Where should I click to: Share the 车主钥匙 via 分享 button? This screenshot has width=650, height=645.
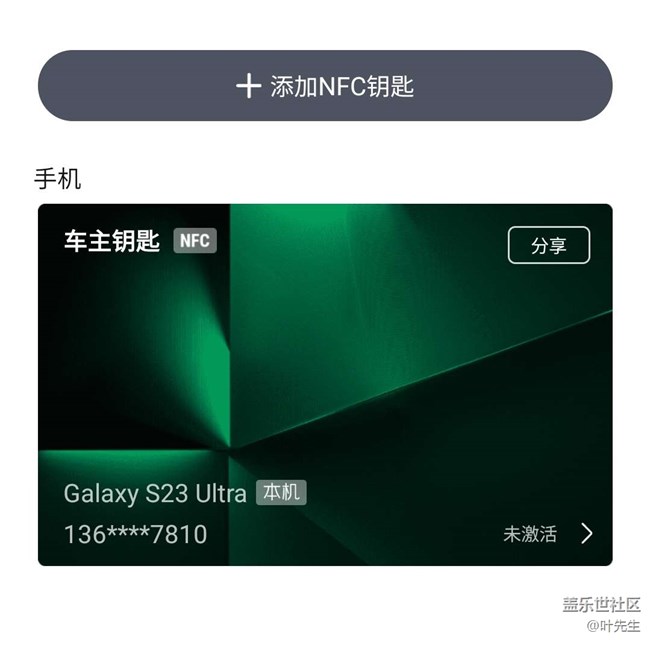548,246
